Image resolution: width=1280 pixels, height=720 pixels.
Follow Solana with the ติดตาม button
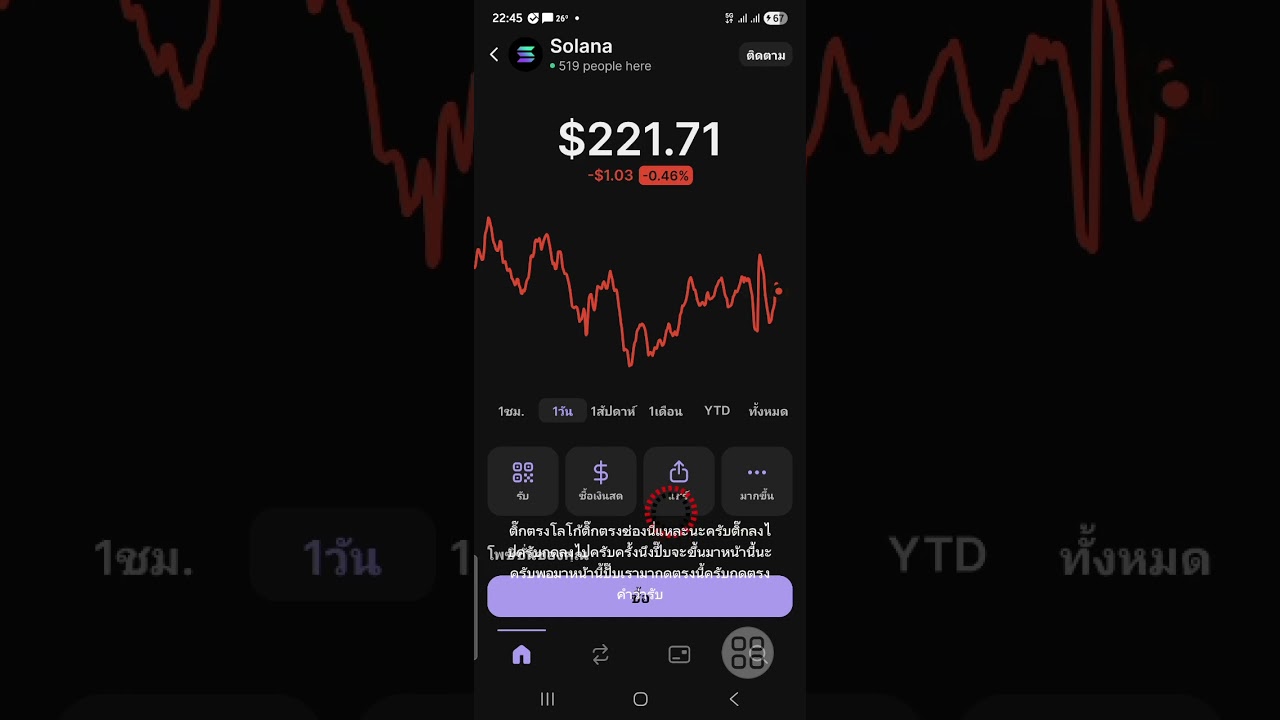[x=765, y=56]
